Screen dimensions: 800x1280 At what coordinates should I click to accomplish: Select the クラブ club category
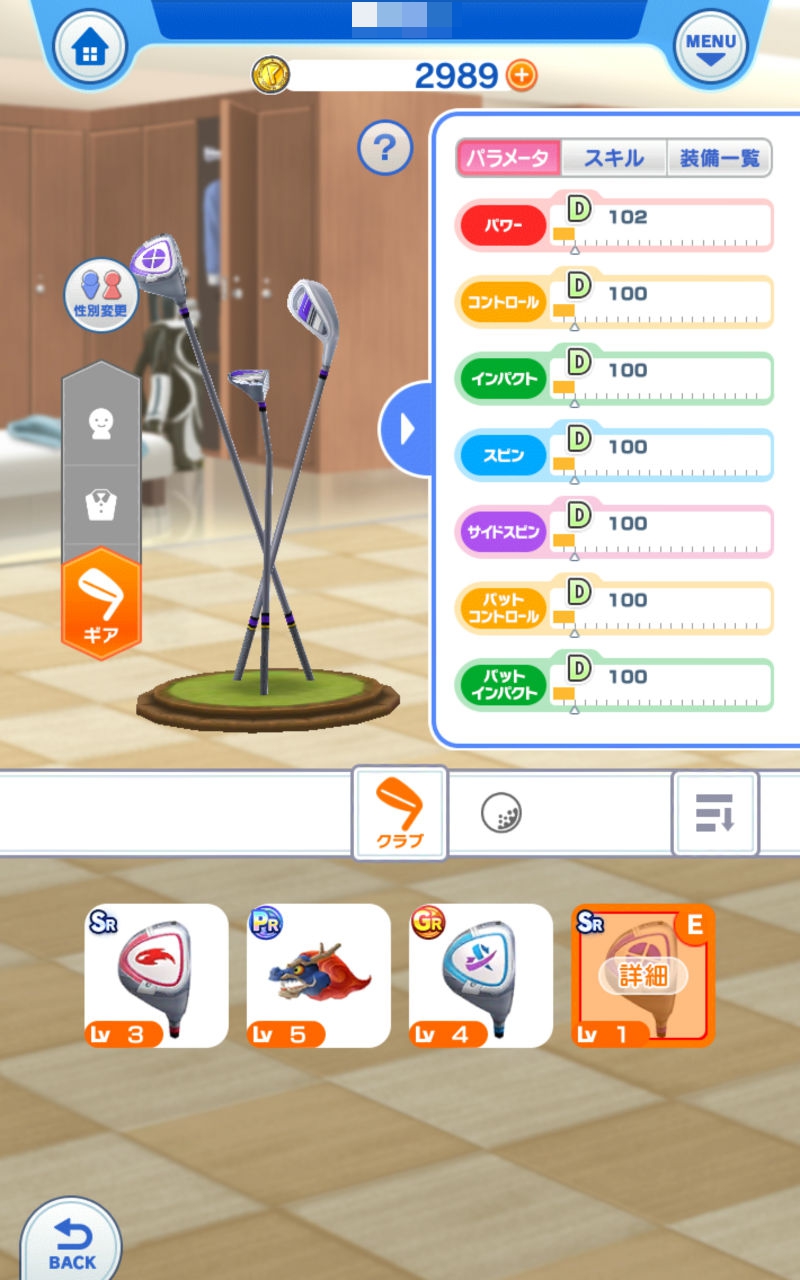coord(399,813)
